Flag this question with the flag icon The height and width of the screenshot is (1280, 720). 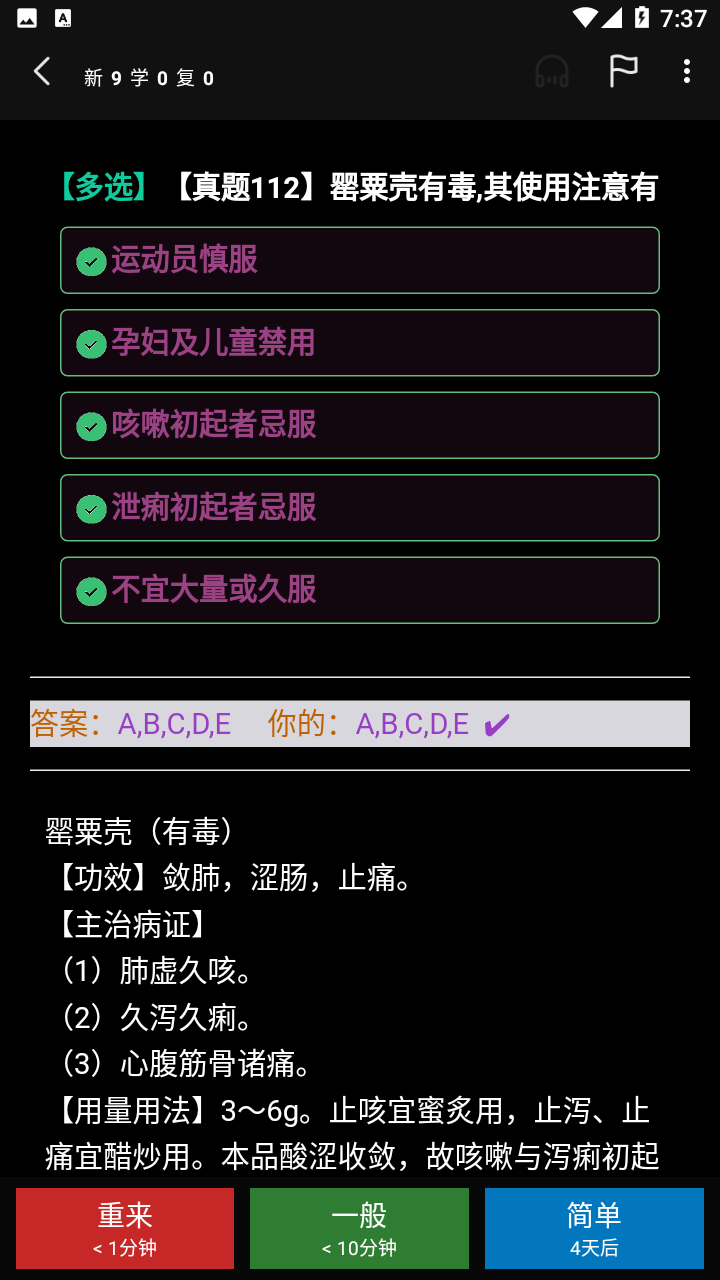[623, 72]
